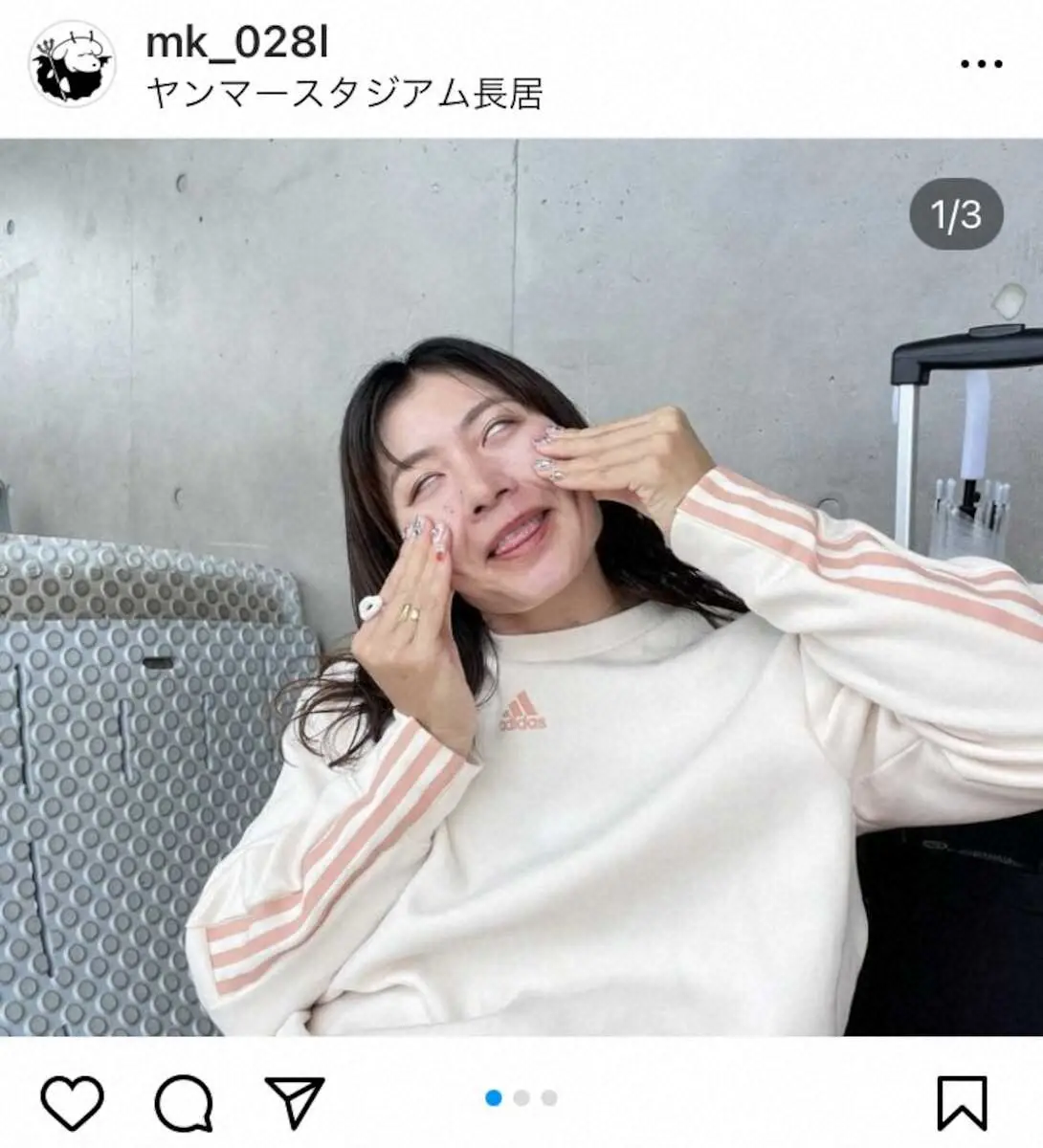The image size is (1043, 1148).
Task: Open the three-dot post options menu
Action: 981,64
